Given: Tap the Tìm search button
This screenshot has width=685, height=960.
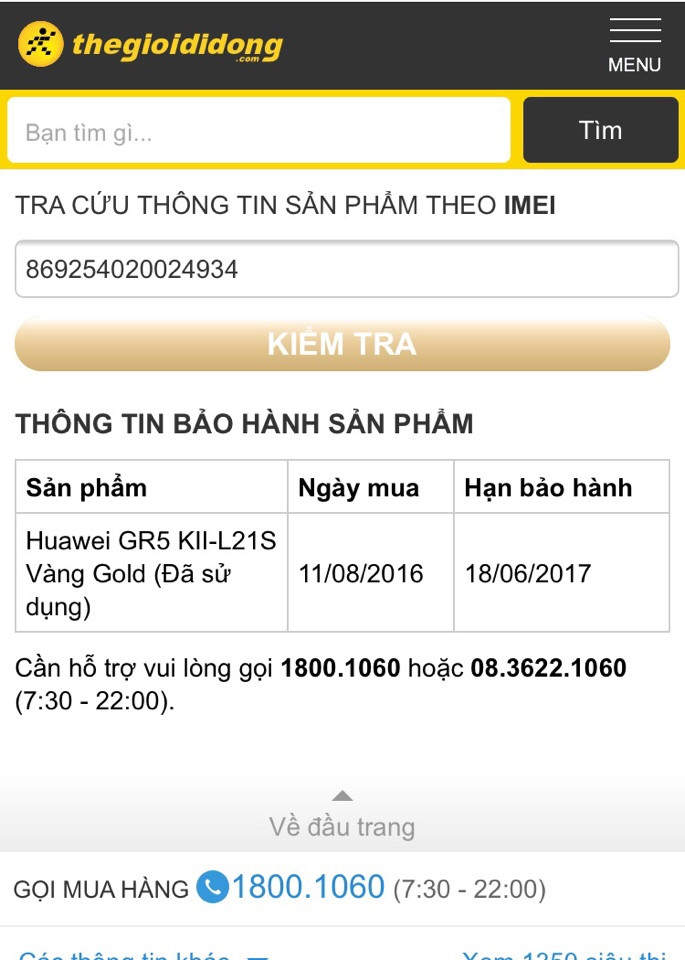Looking at the screenshot, I should [x=600, y=130].
